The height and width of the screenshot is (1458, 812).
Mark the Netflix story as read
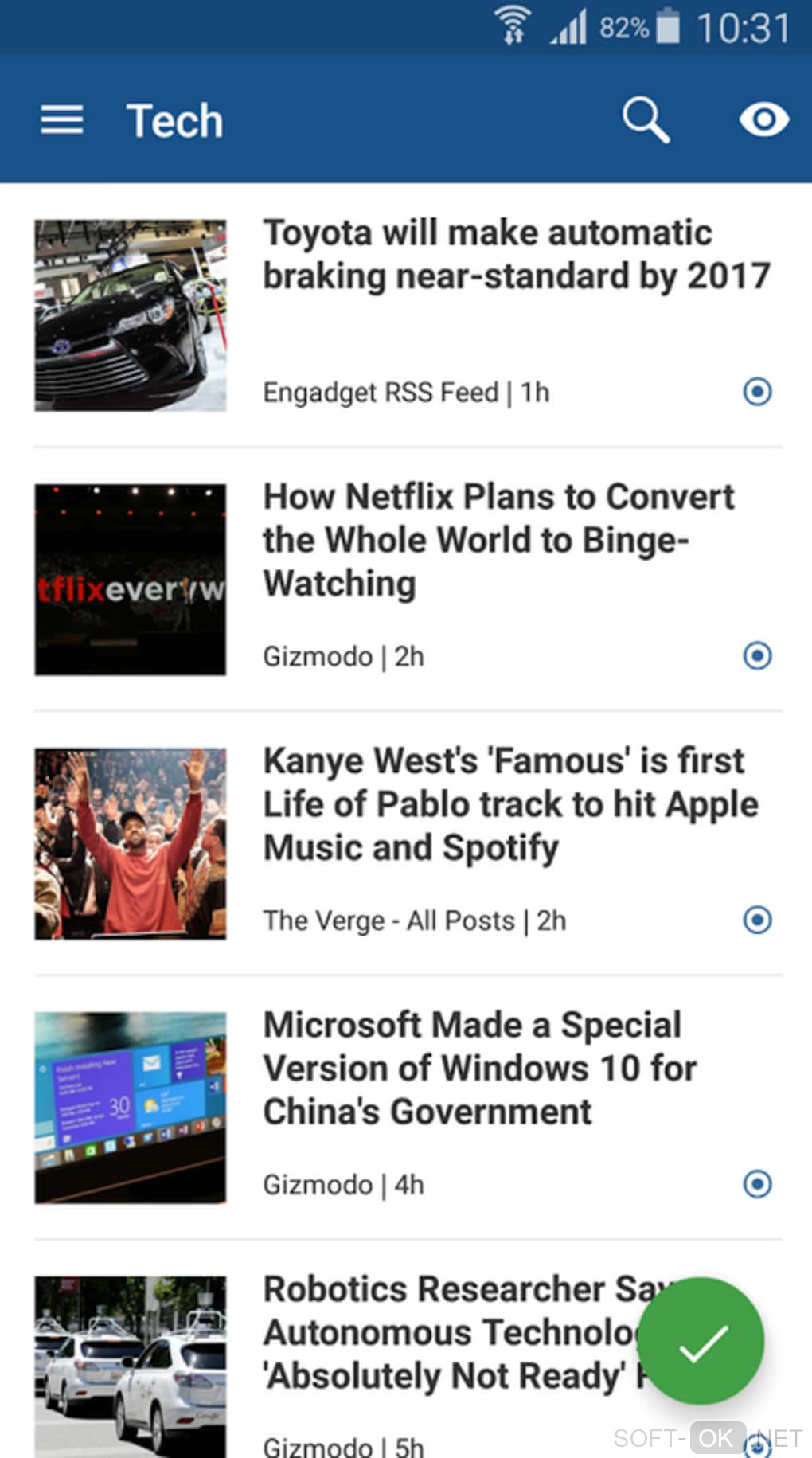(757, 656)
